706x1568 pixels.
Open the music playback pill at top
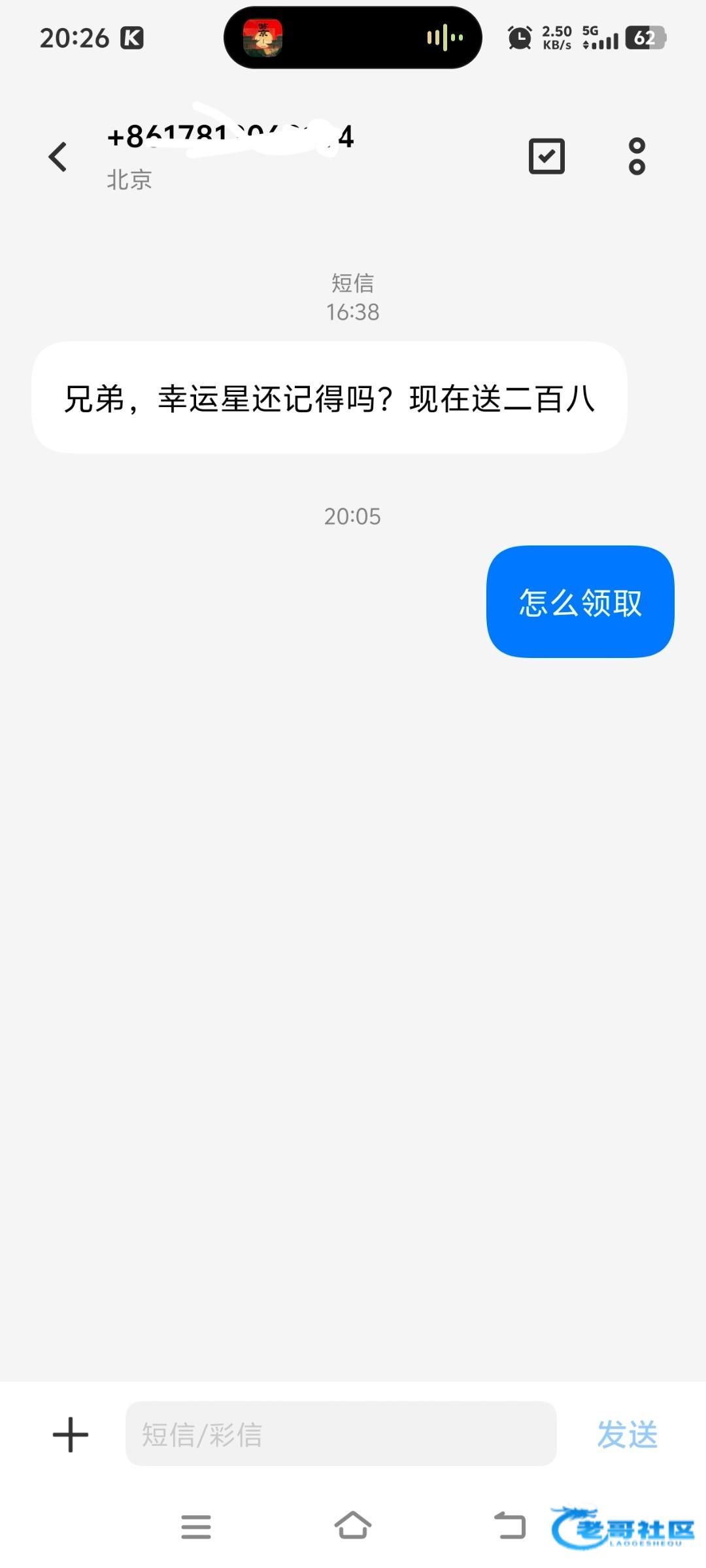tap(353, 38)
